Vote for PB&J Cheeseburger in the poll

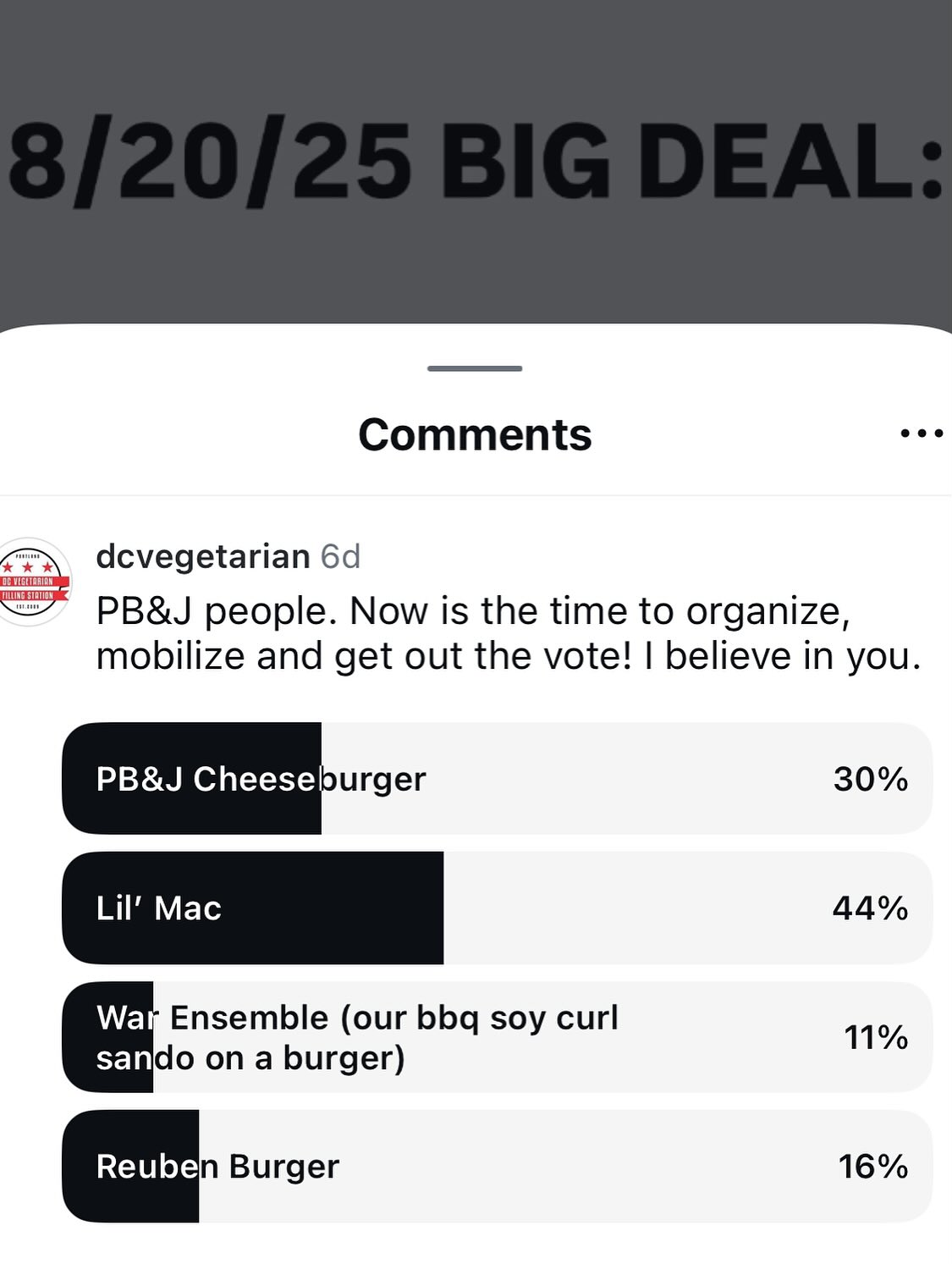(x=497, y=779)
